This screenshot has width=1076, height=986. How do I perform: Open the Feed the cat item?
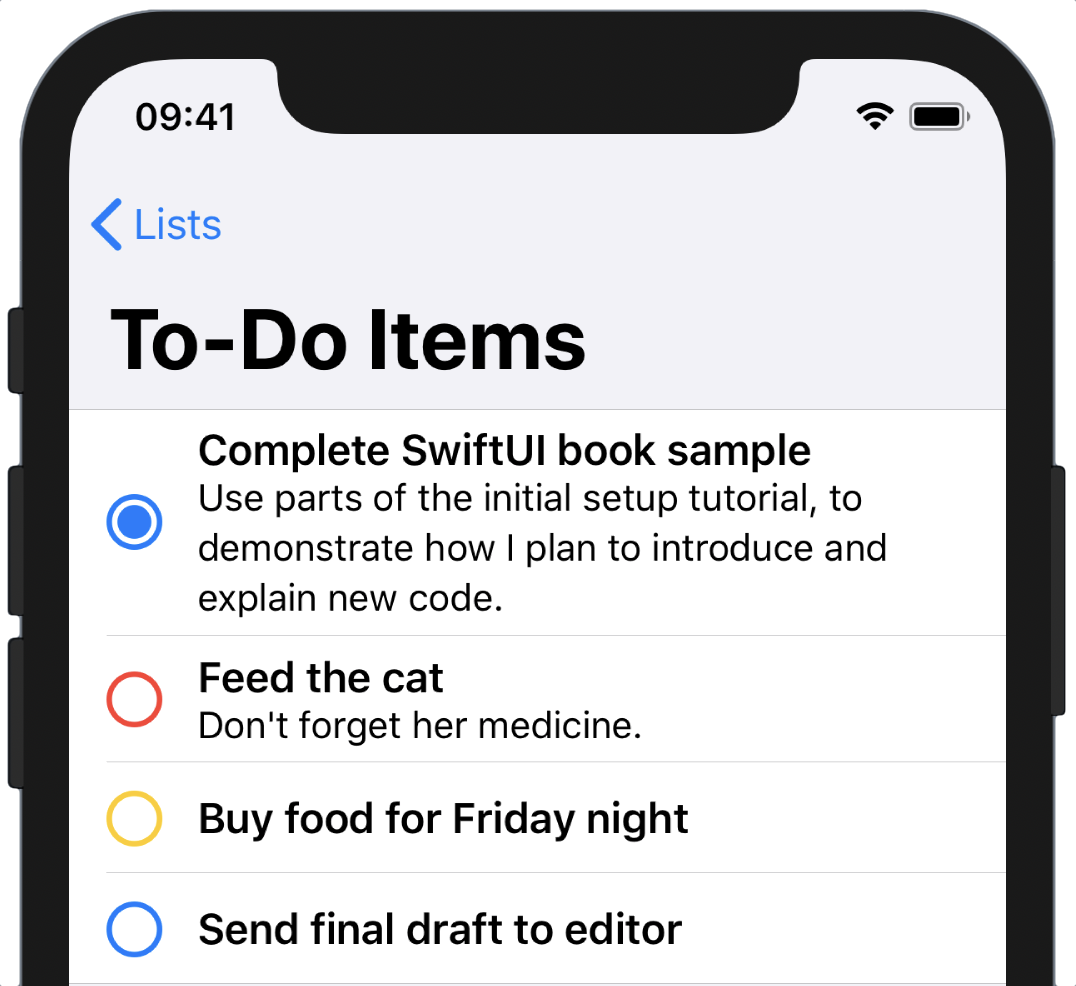coord(320,679)
